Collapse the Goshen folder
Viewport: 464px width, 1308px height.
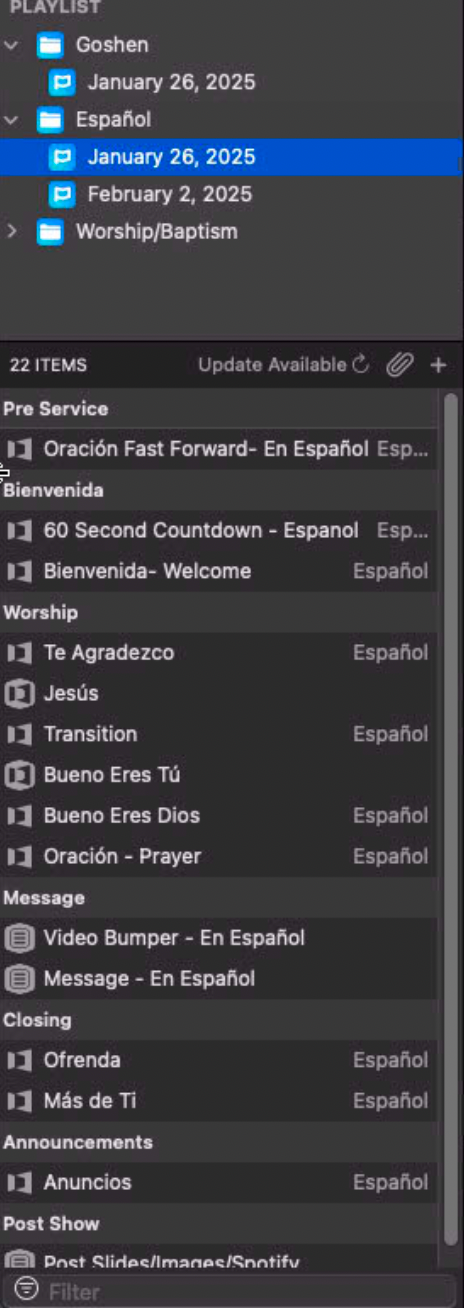11,45
